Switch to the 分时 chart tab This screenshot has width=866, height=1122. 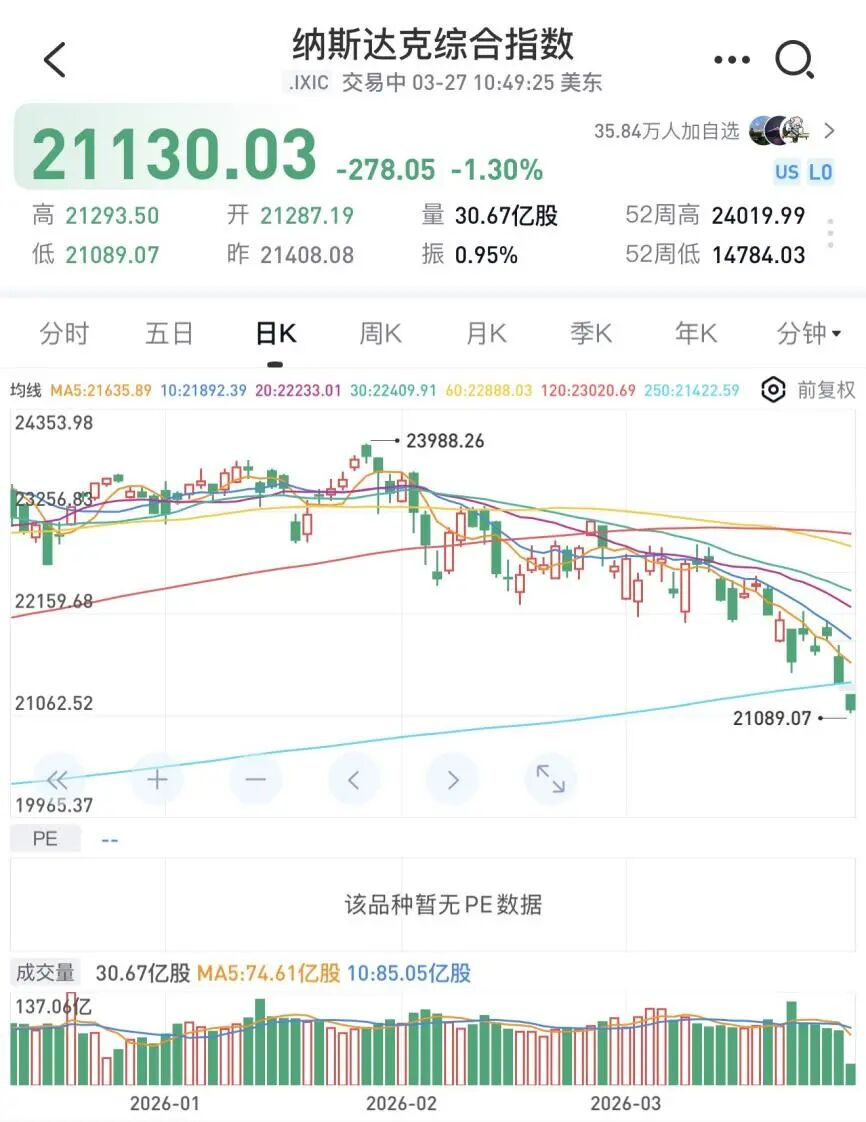(64, 333)
